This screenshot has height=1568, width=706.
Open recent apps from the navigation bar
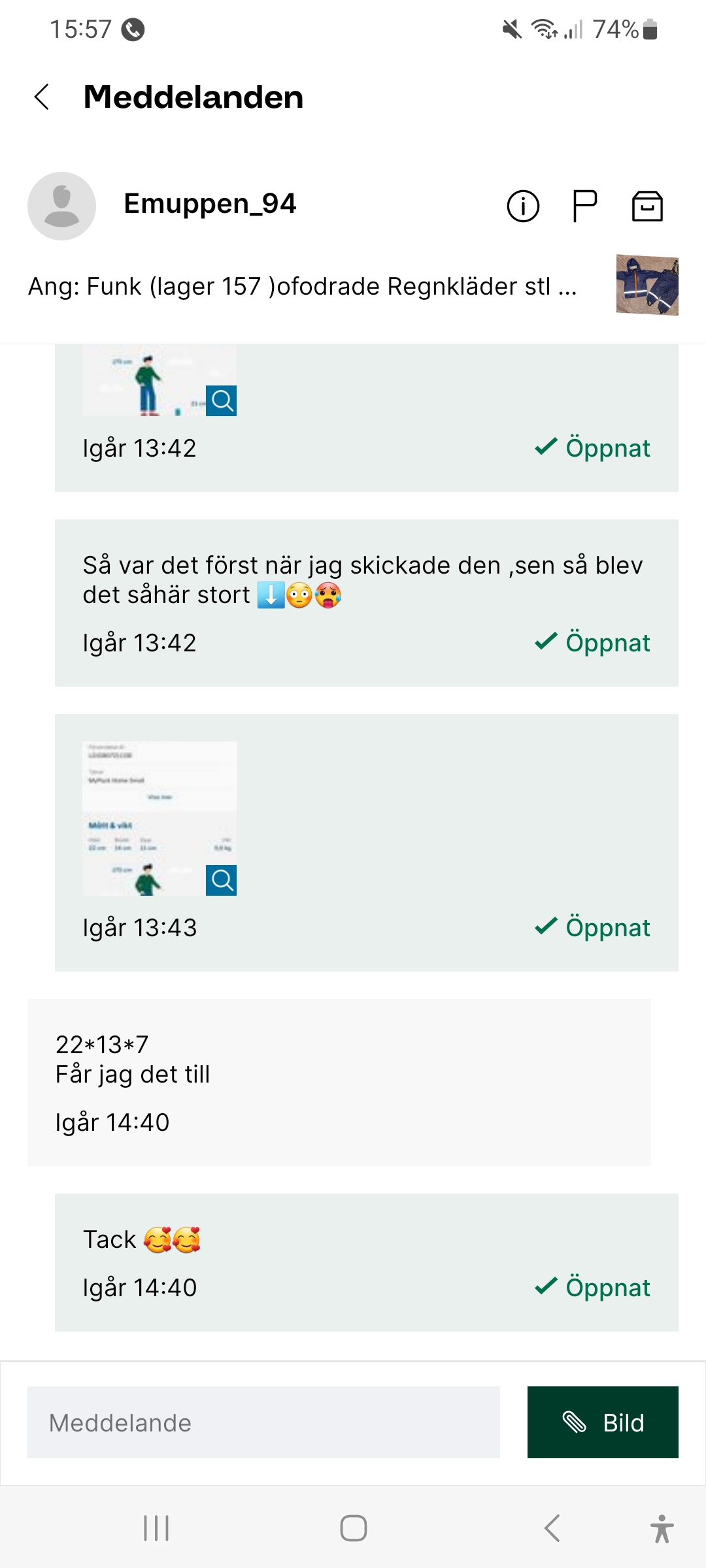156,1528
